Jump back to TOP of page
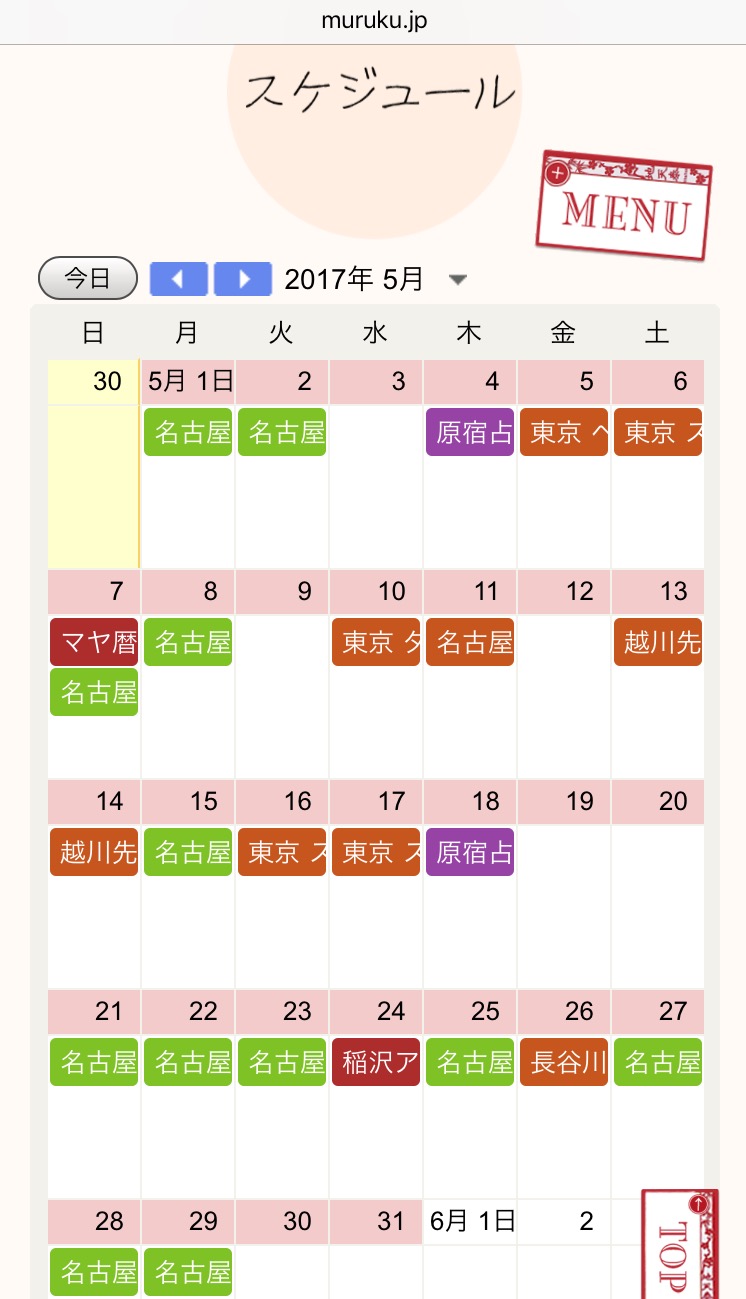The image size is (746, 1299). tap(680, 1243)
